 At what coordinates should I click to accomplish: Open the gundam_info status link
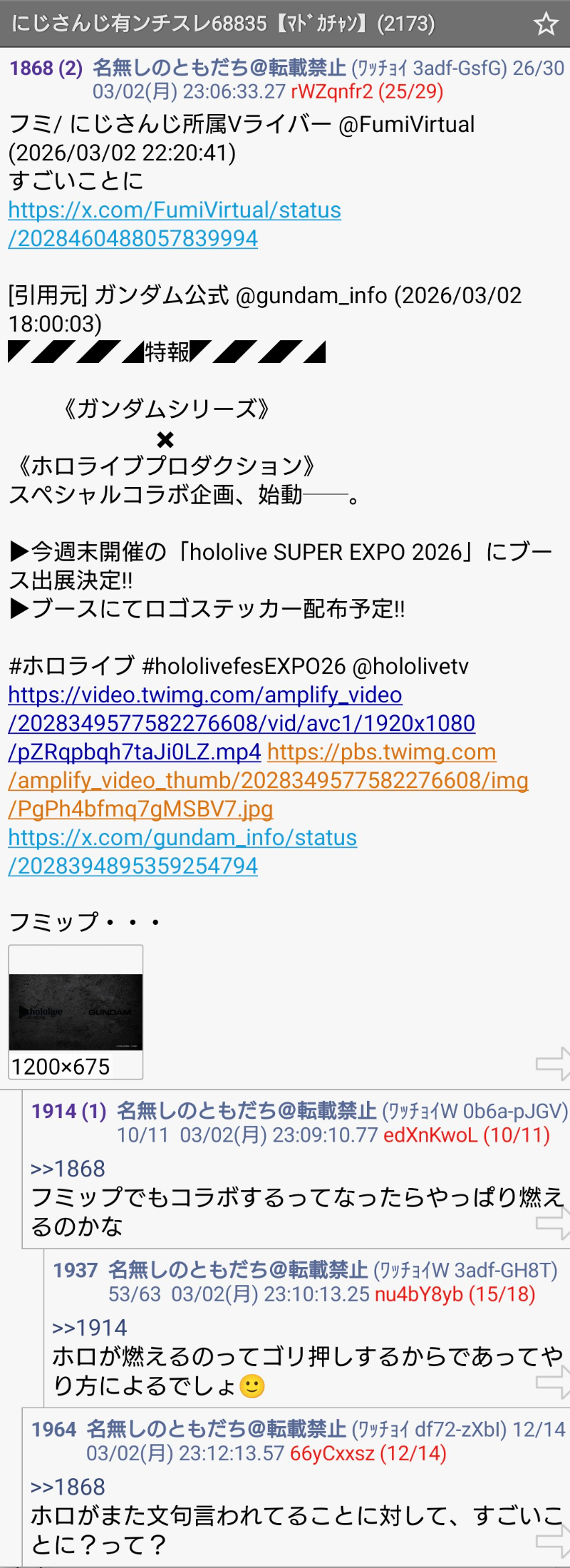(x=182, y=851)
